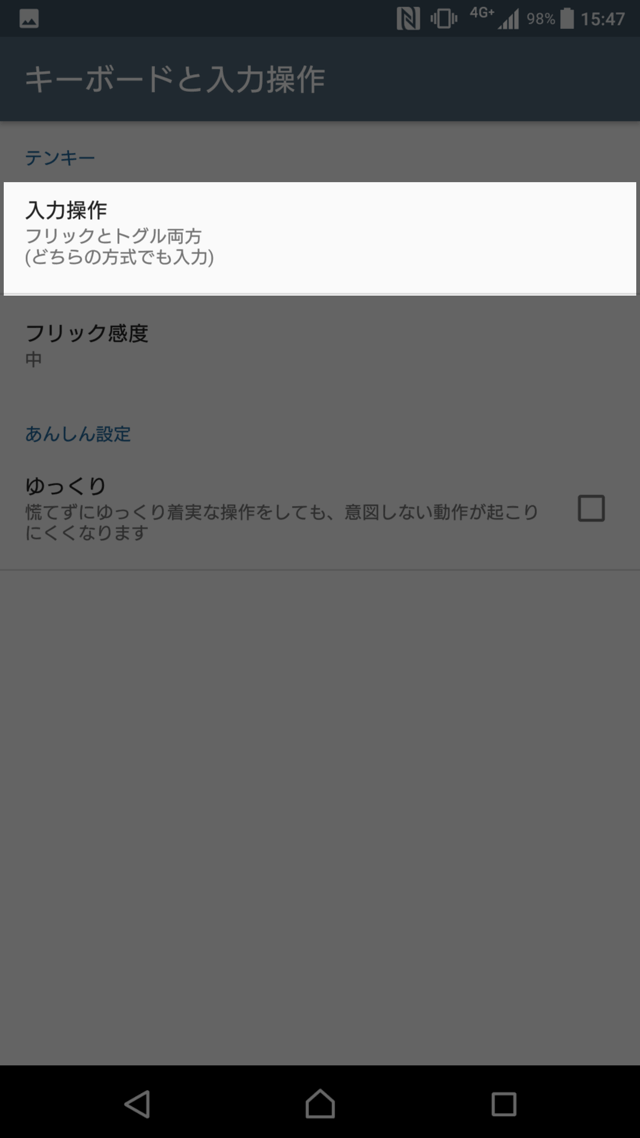Open the recent apps overview
Viewport: 640px width, 1138px height.
coord(503,1103)
